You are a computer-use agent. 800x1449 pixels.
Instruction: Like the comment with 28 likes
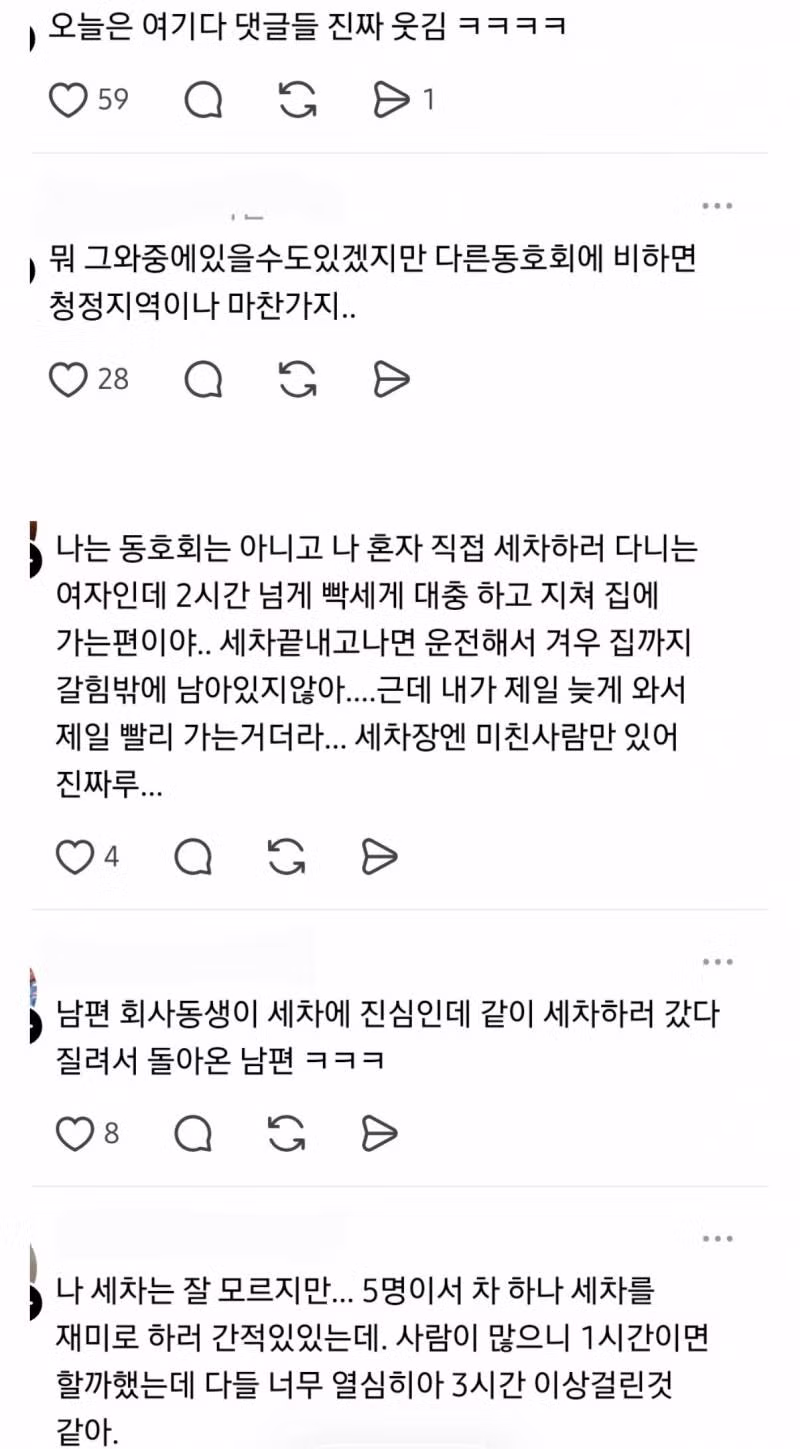pos(69,378)
